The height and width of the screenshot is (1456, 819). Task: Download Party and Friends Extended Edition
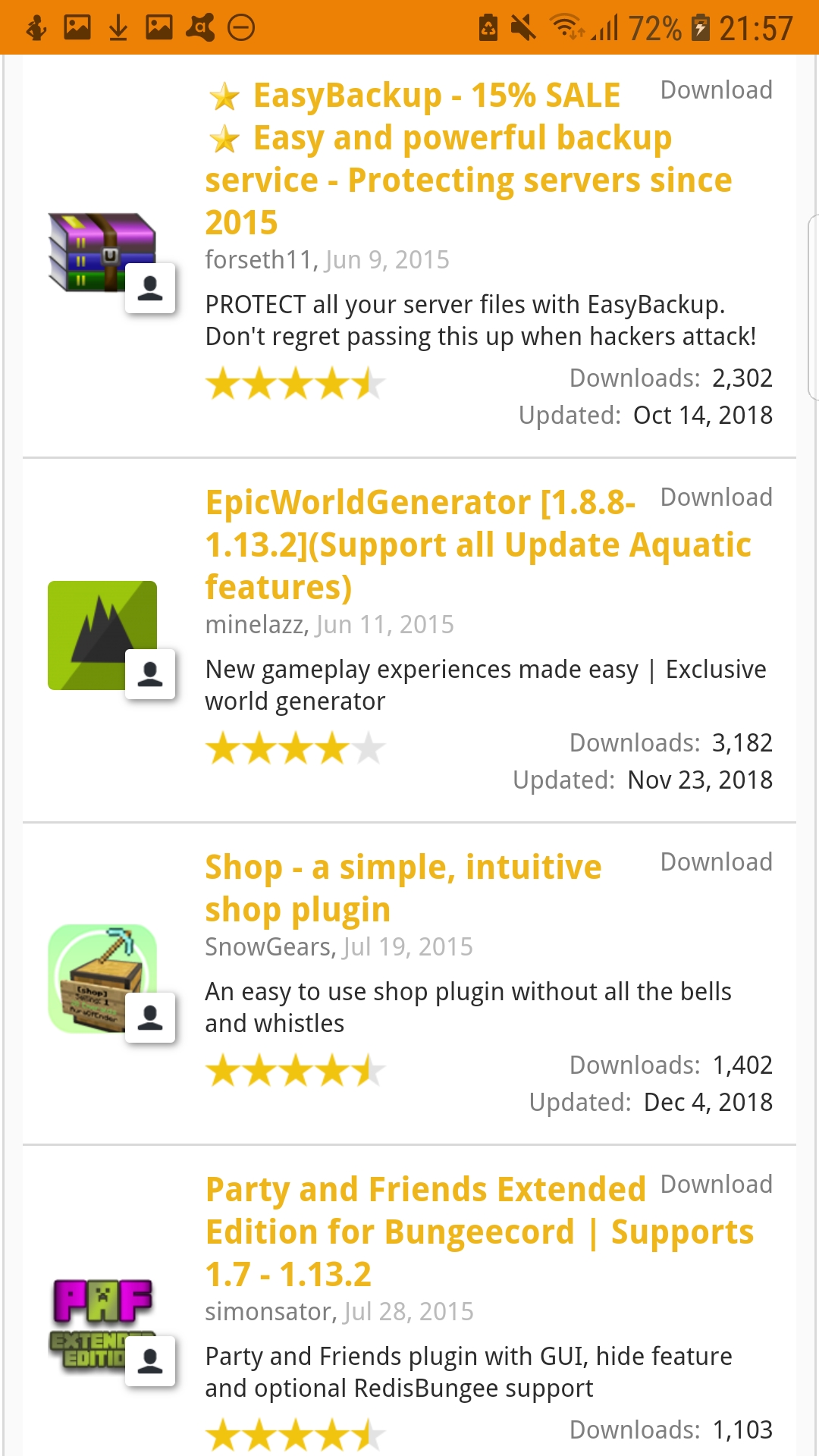pos(717,1185)
